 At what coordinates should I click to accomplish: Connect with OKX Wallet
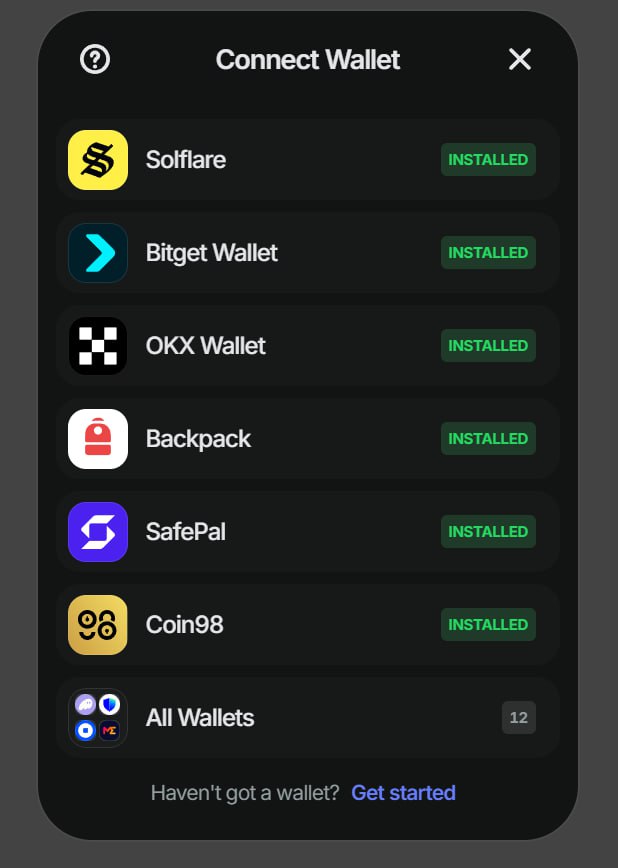tap(308, 345)
